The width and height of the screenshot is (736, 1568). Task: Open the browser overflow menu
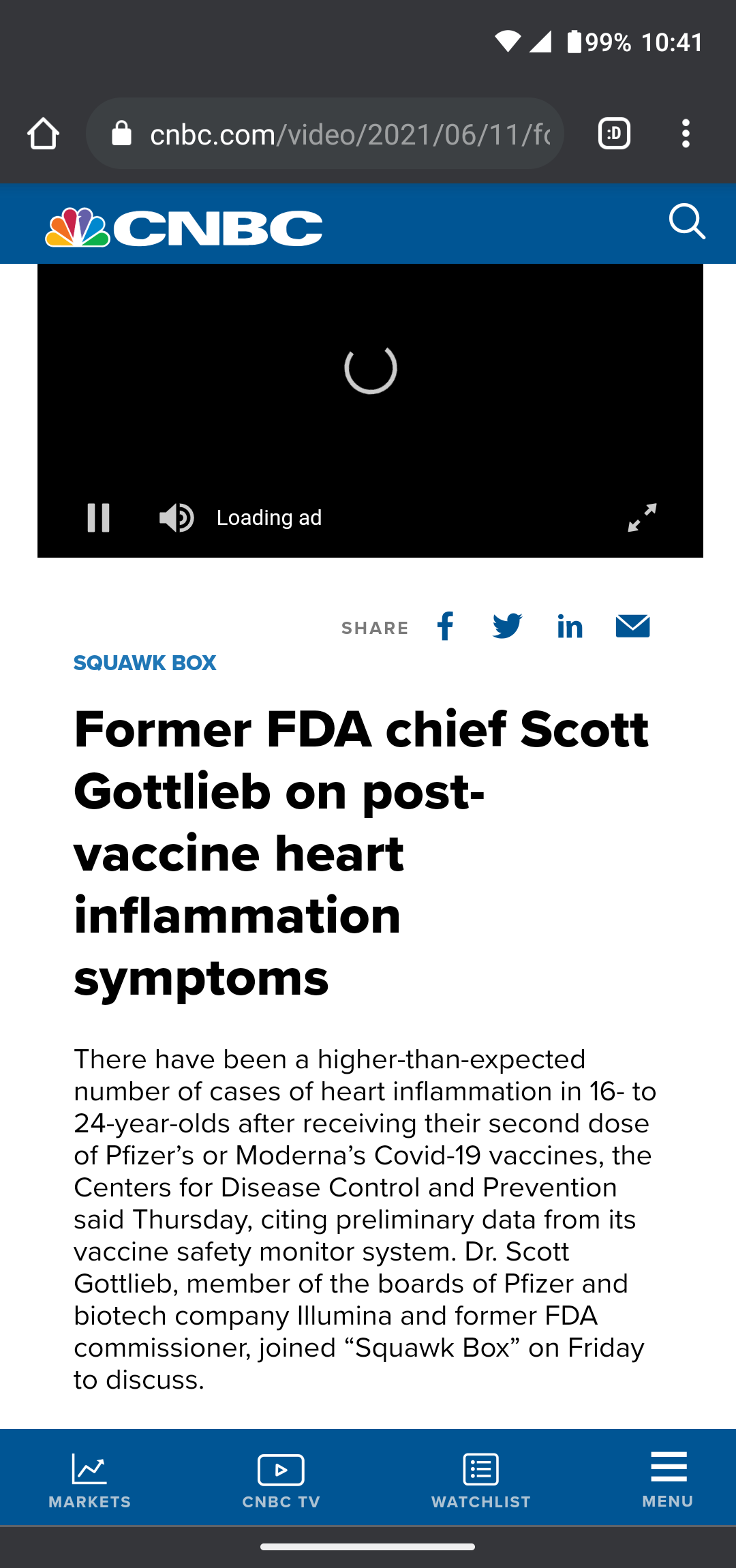pyautogui.click(x=686, y=134)
